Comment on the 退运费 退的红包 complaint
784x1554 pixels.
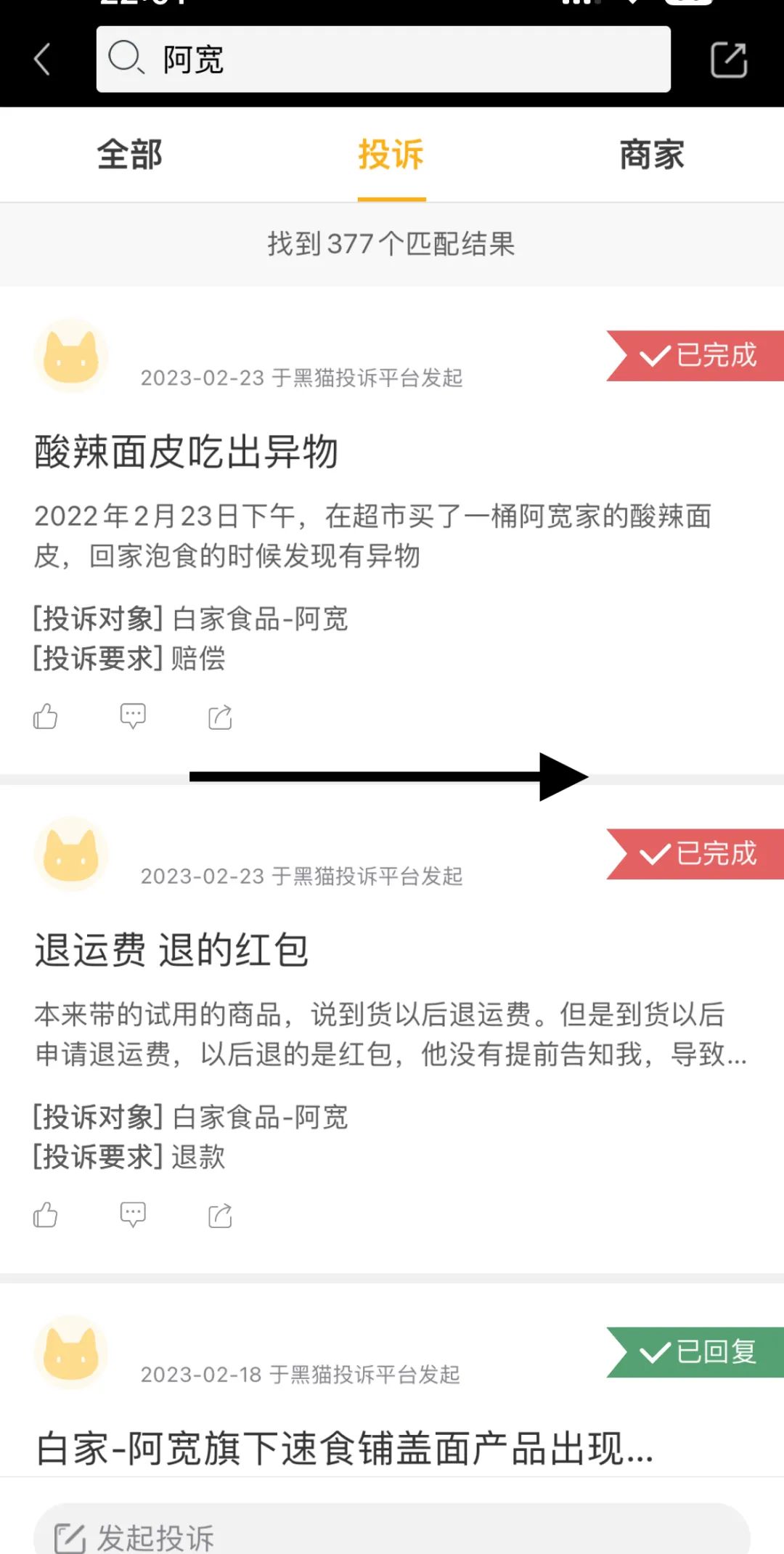click(x=133, y=1215)
